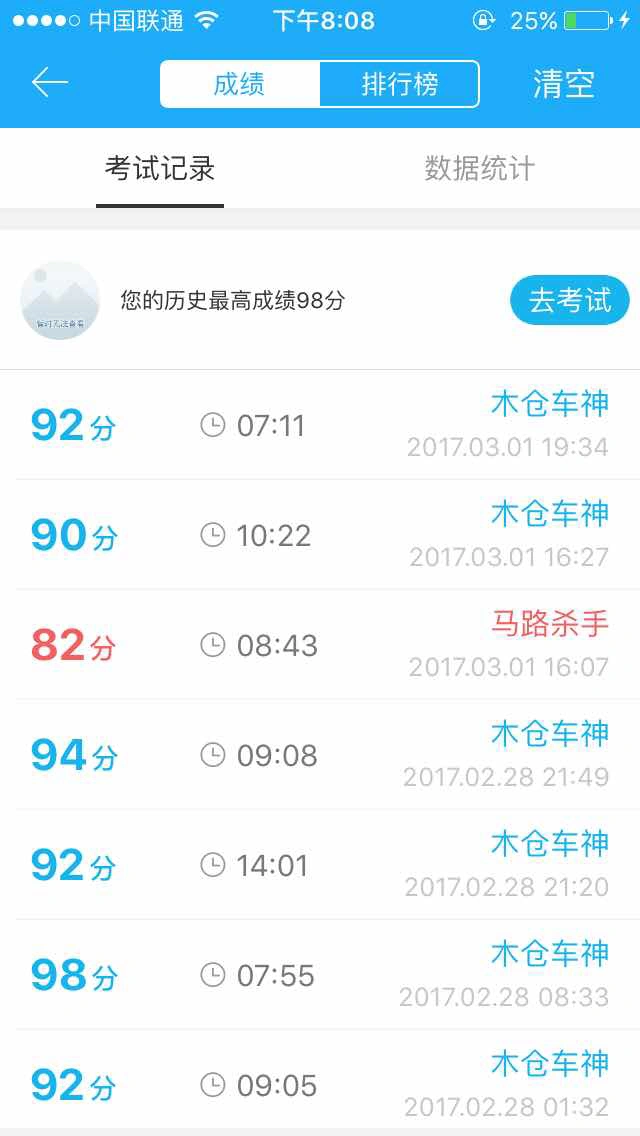Switch to the 数据统计 tab

479,169
